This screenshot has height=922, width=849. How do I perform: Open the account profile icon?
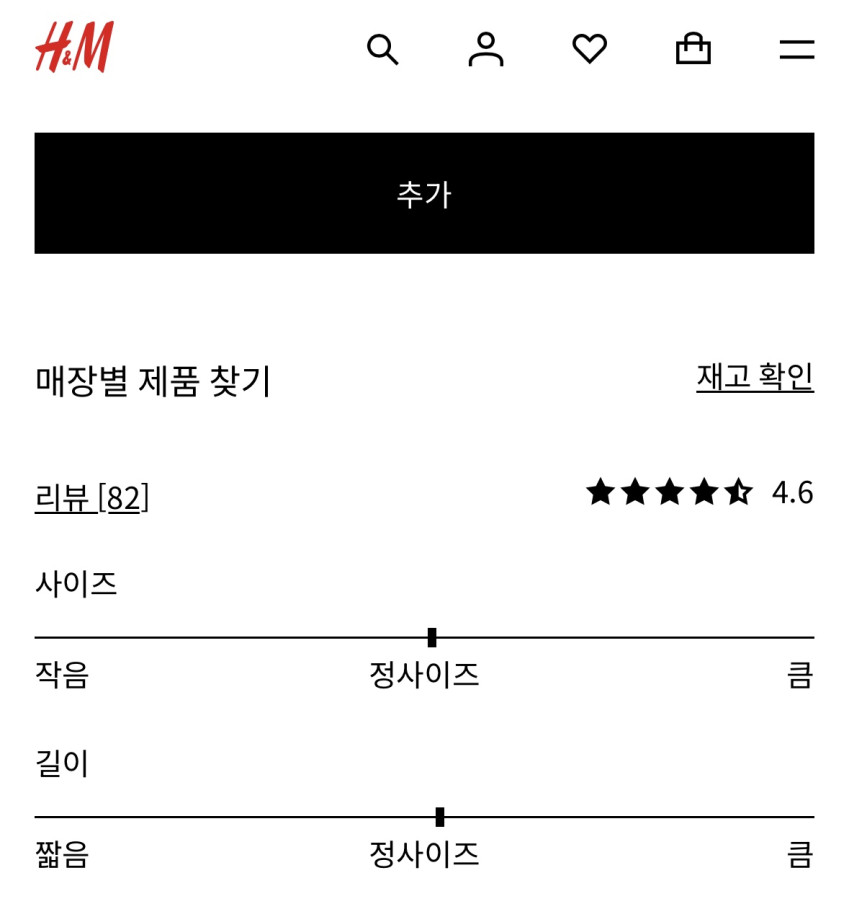coord(486,49)
